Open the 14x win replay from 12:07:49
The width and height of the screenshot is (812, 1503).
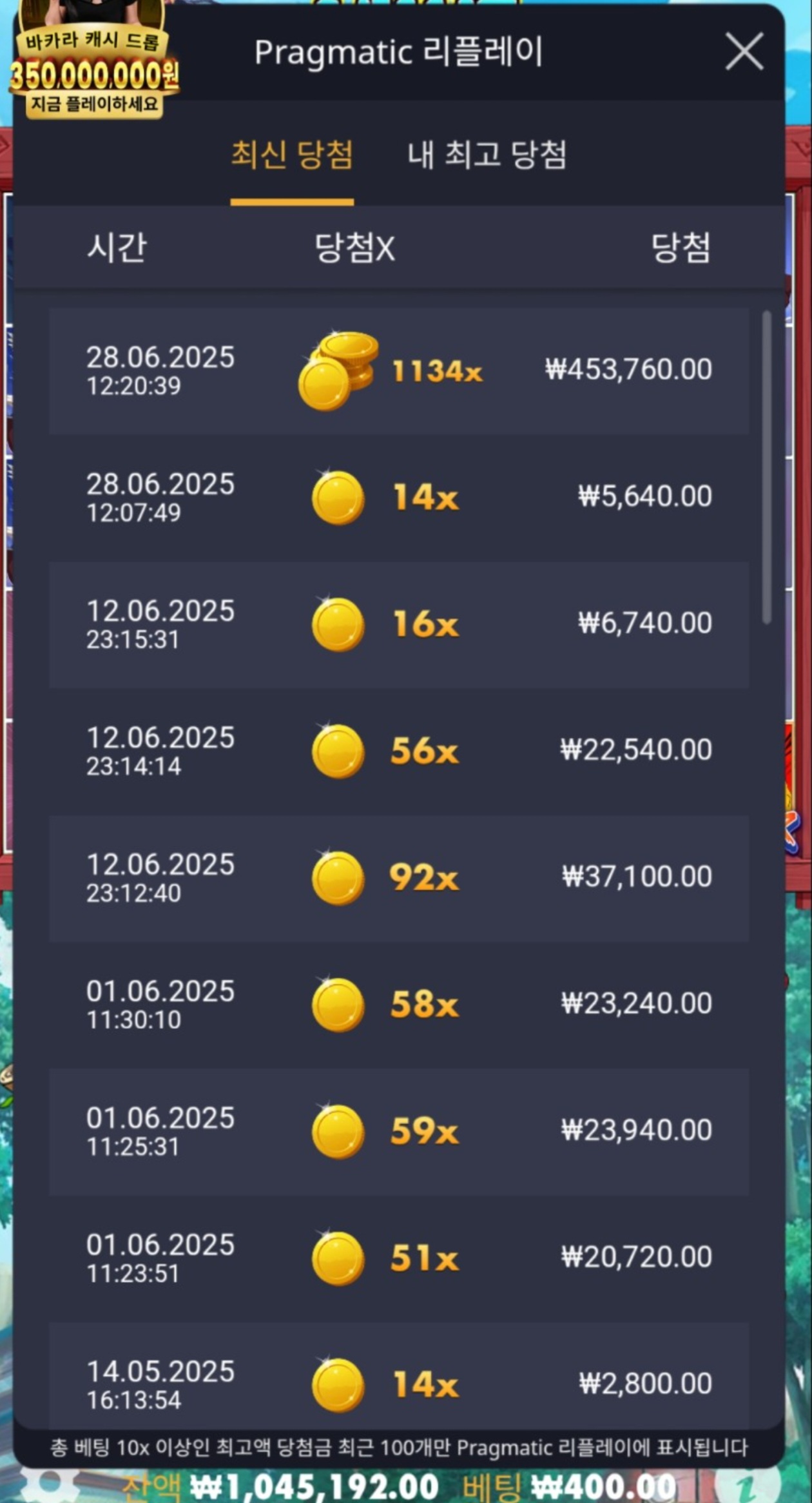point(399,497)
